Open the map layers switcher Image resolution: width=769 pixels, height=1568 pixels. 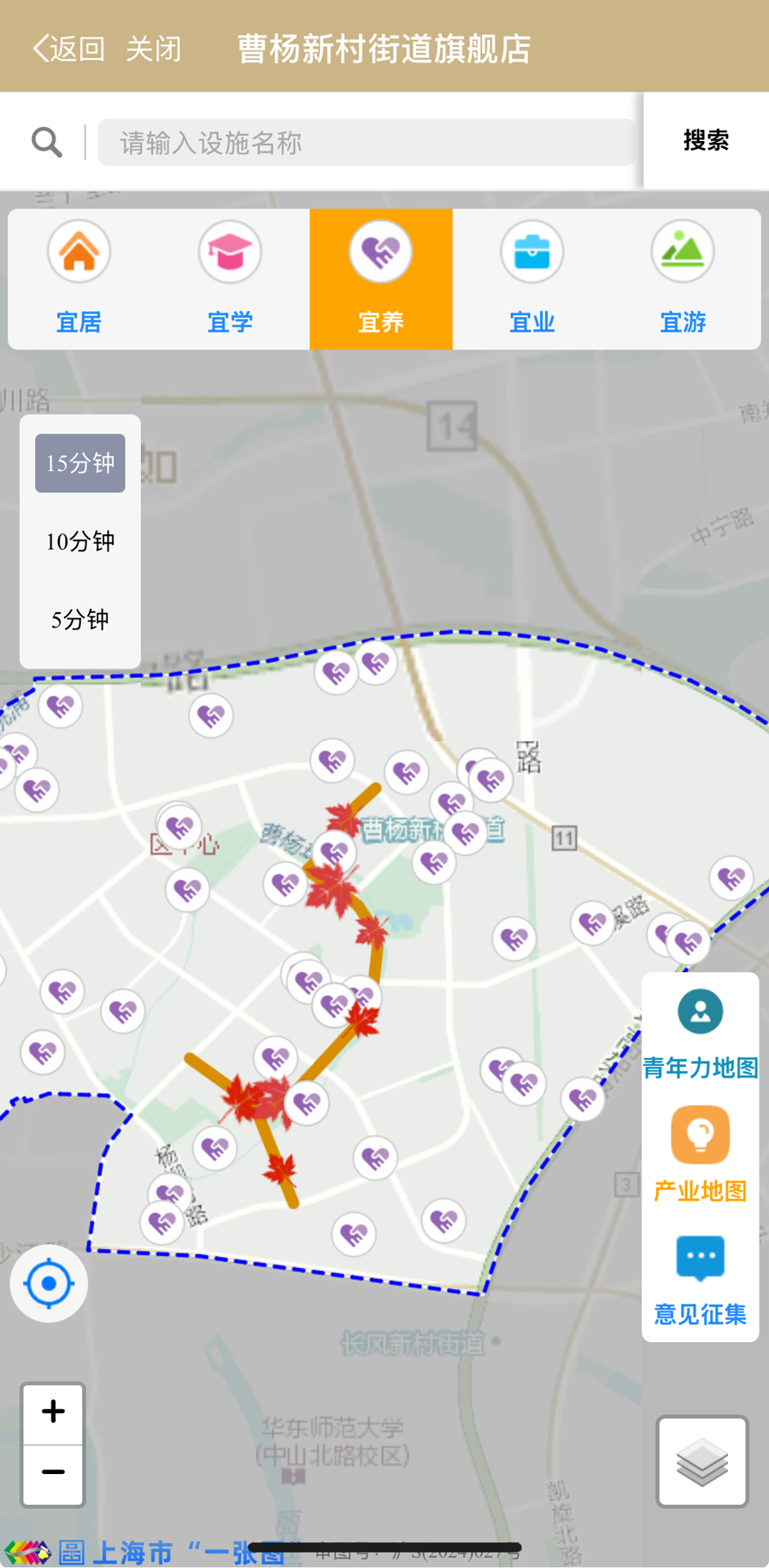(702, 1461)
